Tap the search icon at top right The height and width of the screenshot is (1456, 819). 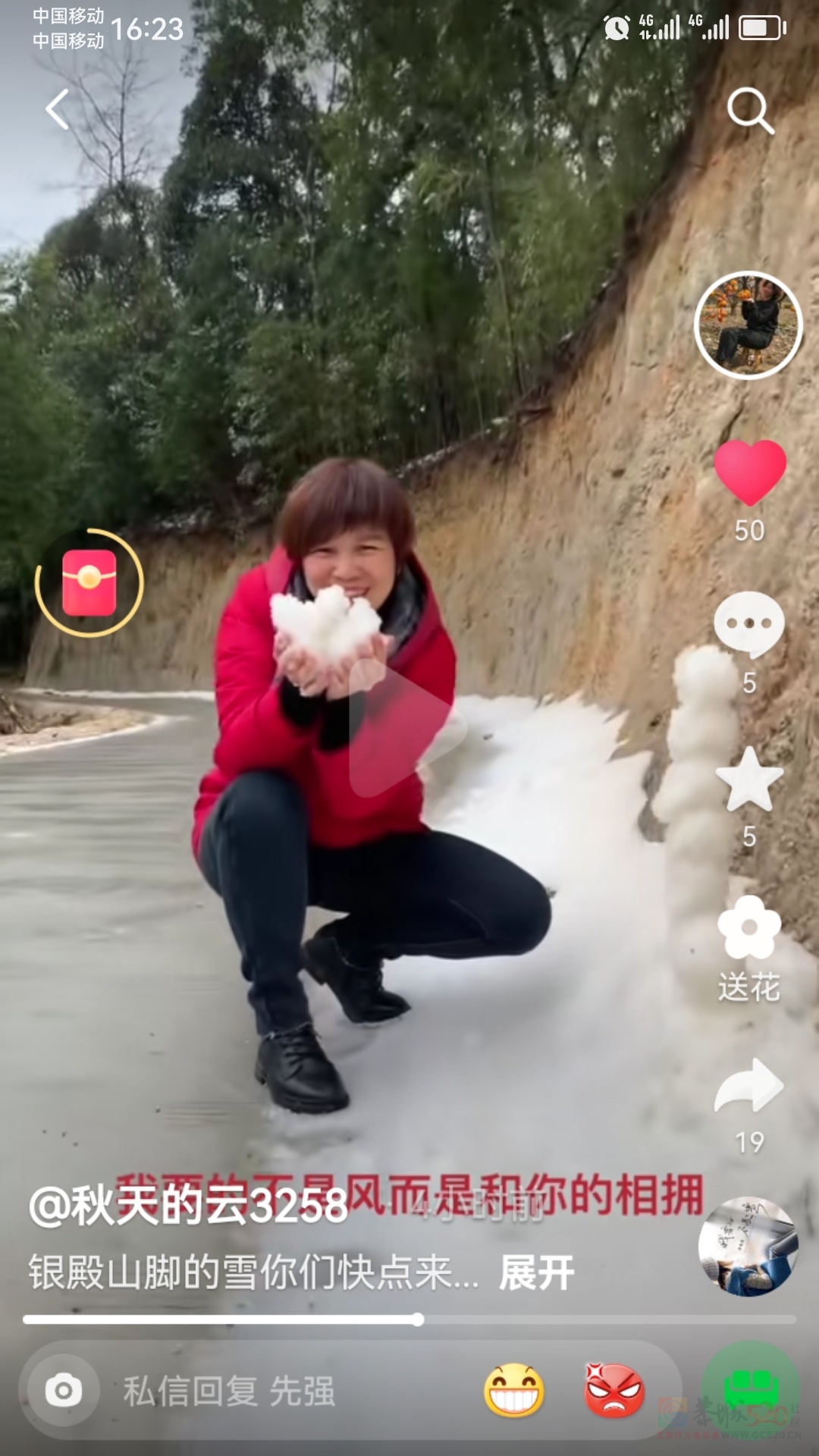point(751,112)
